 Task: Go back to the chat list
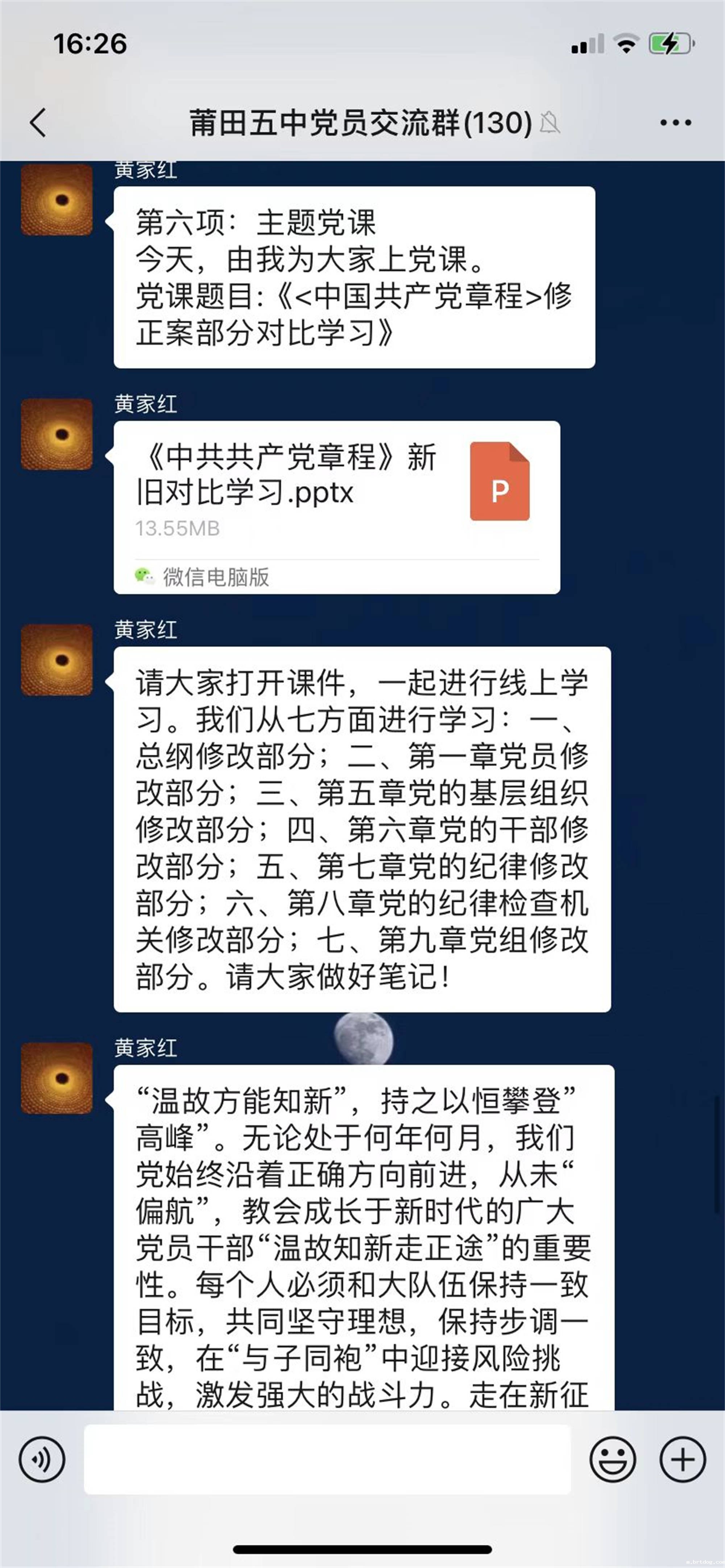coord(38,122)
